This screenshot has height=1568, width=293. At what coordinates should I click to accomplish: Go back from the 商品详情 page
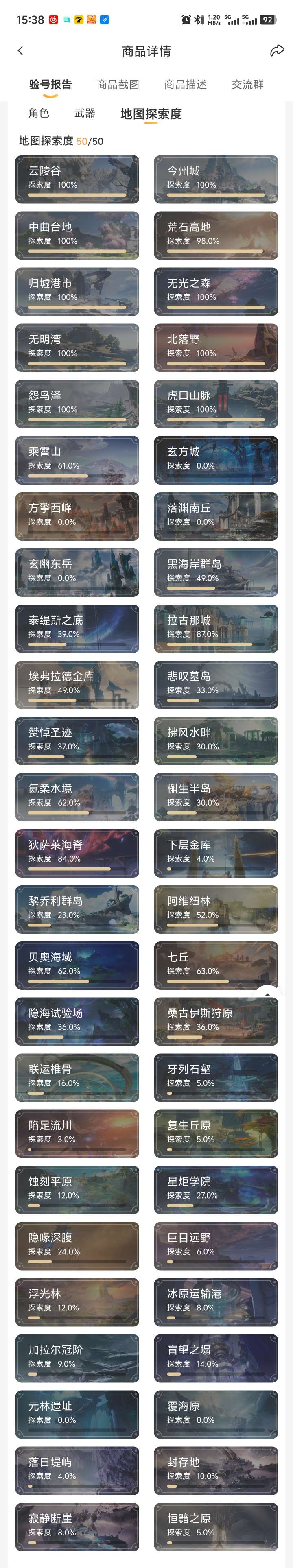[x=20, y=51]
